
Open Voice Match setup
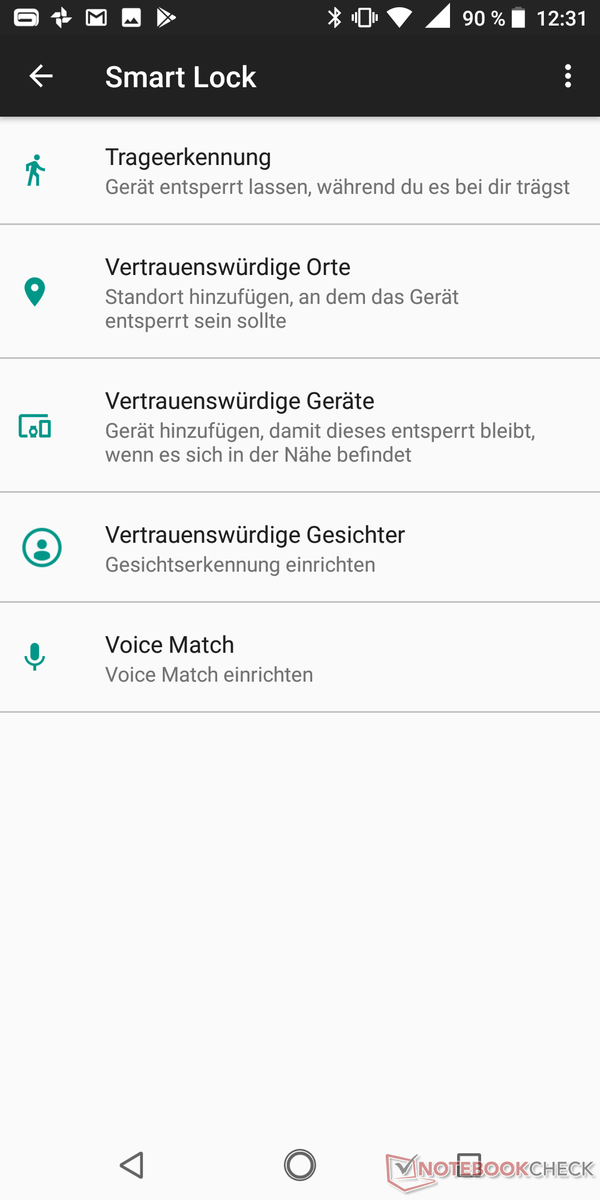point(300,658)
